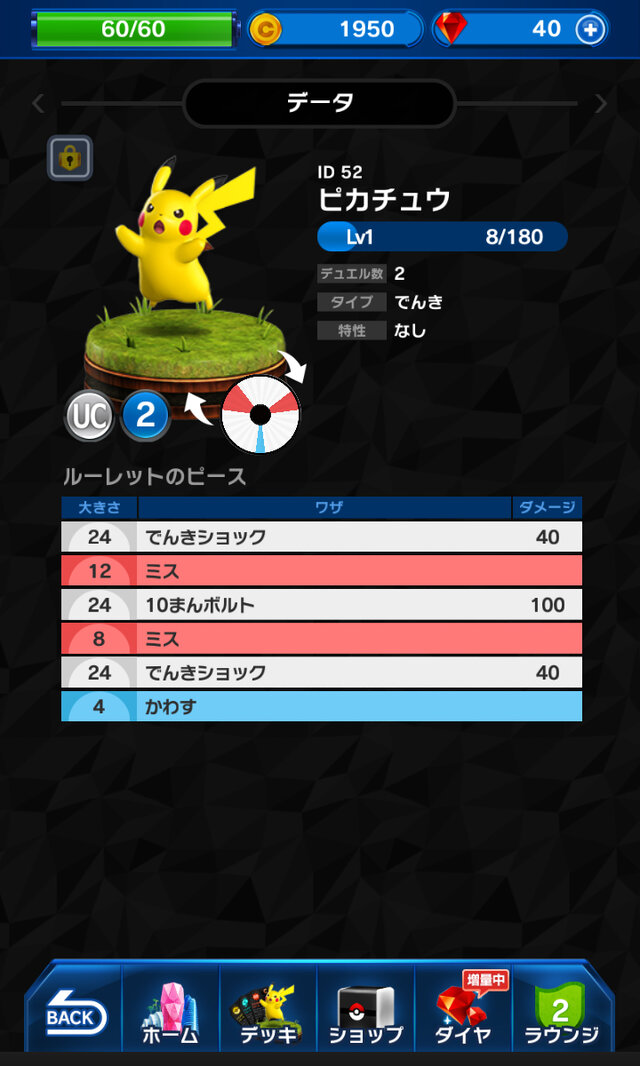Screen dimensions: 640x1066
Task: Open the ホーム tab
Action: (x=171, y=1012)
